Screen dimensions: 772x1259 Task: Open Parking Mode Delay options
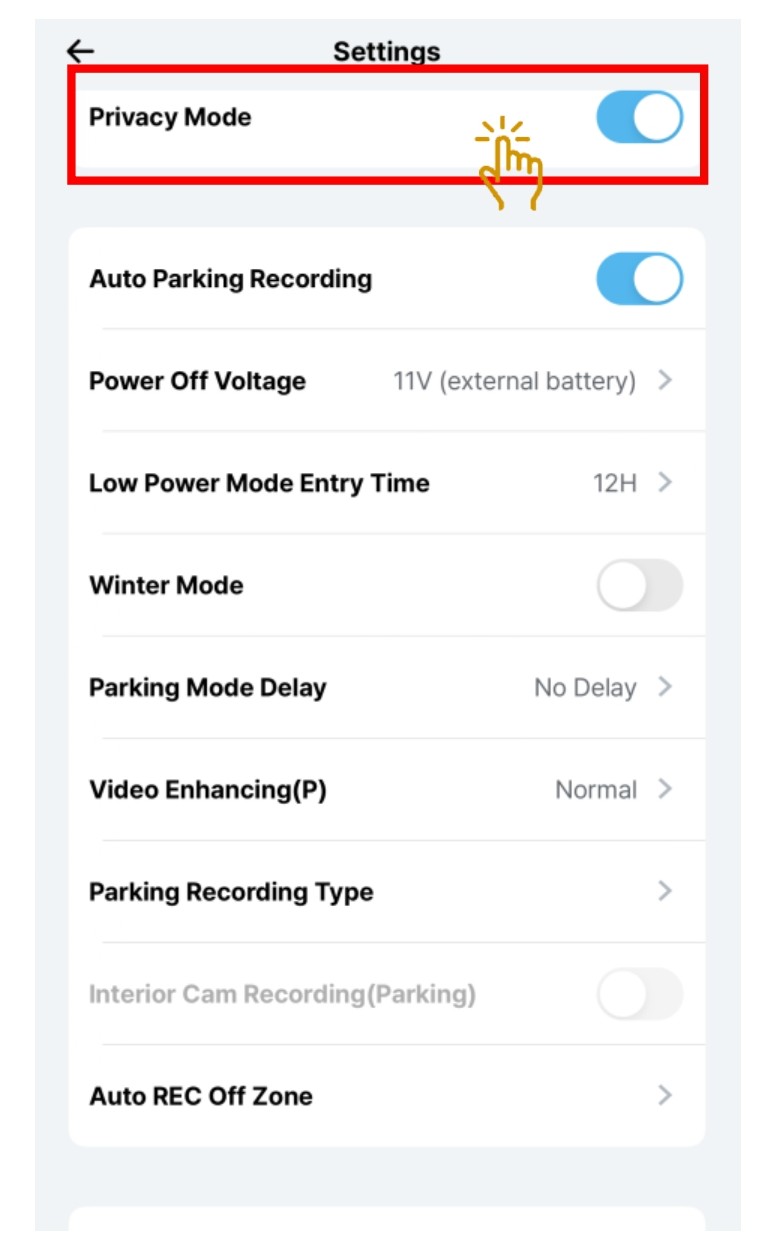click(x=386, y=688)
